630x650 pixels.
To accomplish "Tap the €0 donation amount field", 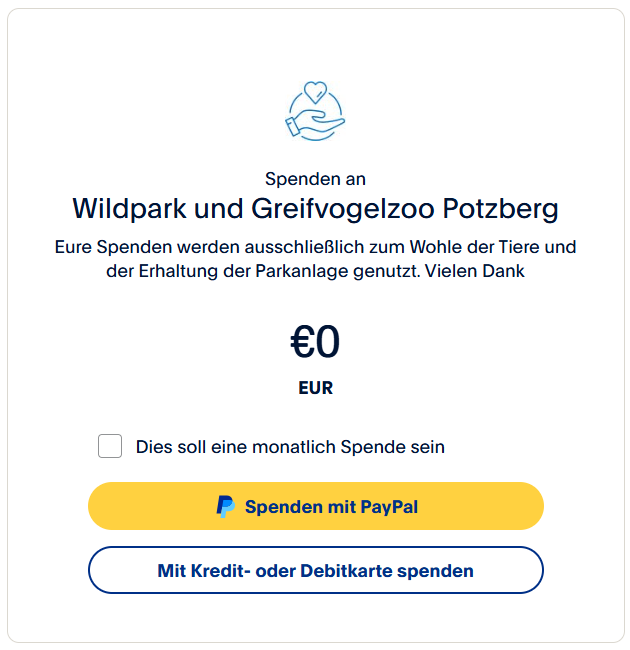I will click(315, 343).
